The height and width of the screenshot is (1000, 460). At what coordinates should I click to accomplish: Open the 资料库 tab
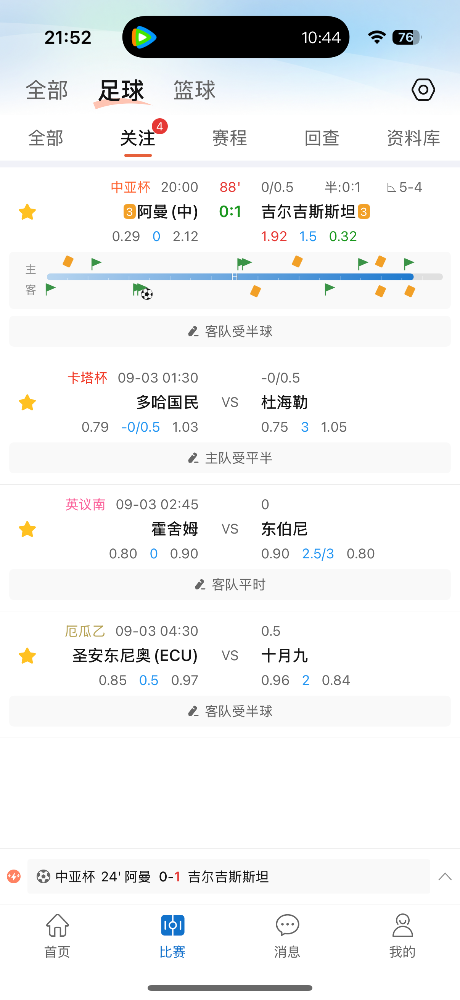tap(413, 138)
